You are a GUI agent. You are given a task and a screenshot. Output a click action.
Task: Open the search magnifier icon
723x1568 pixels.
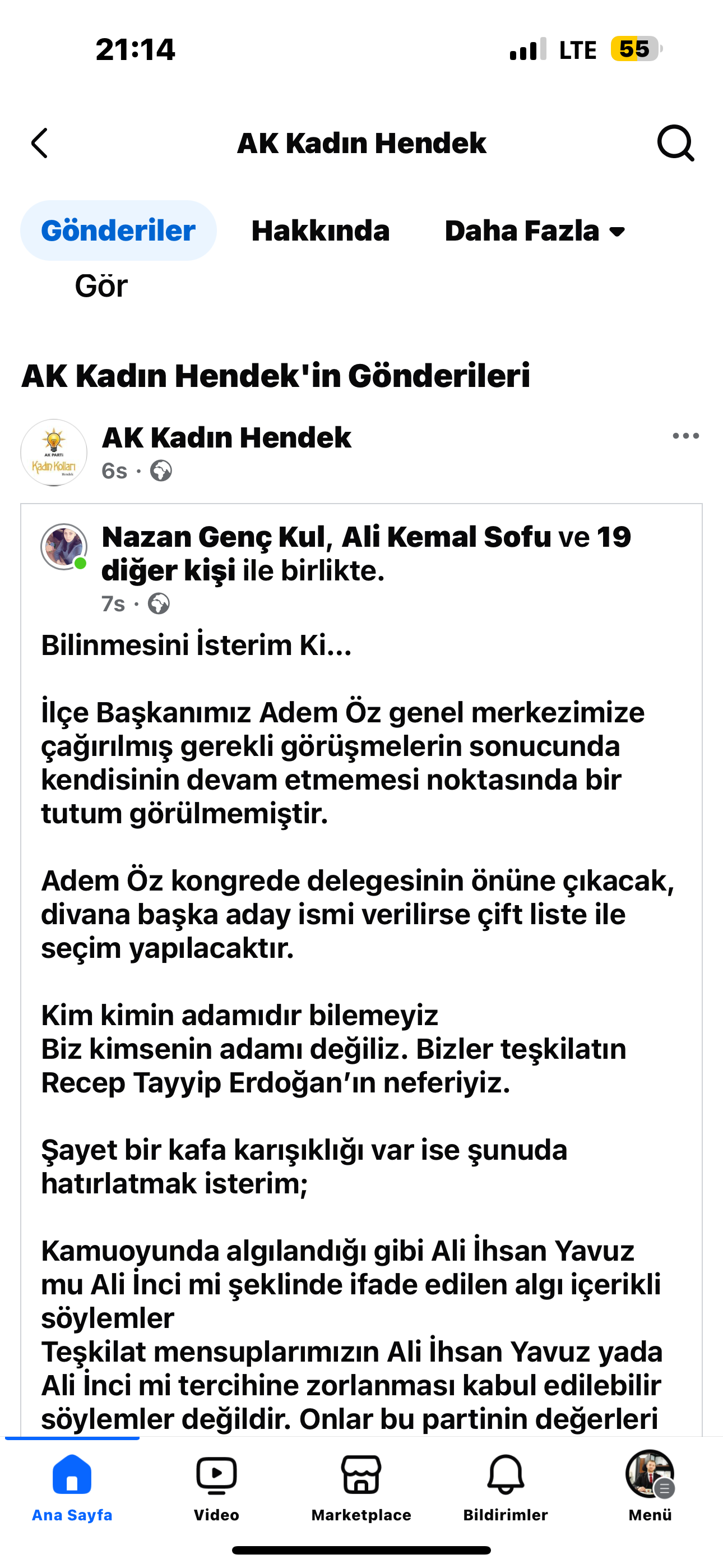point(675,144)
